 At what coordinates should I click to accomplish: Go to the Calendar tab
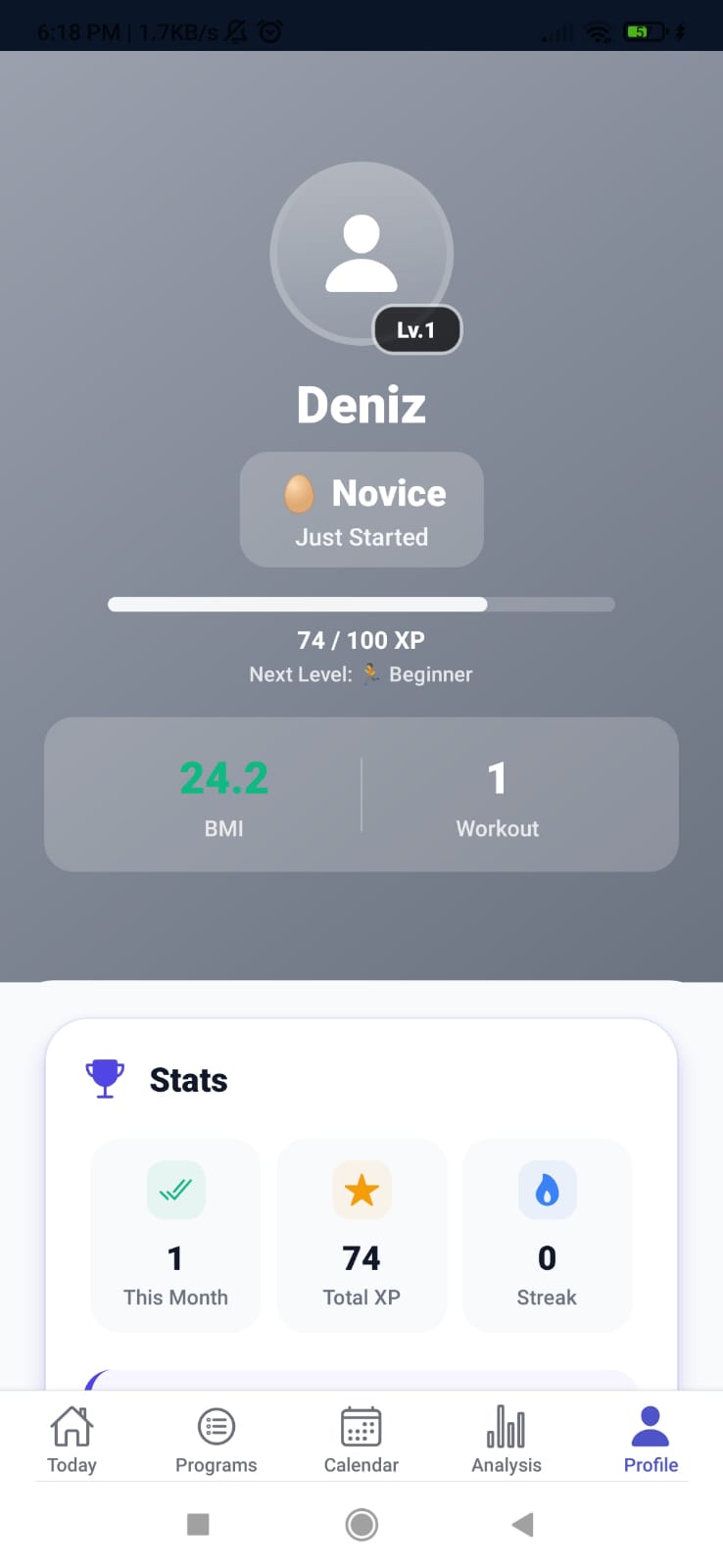(361, 1438)
